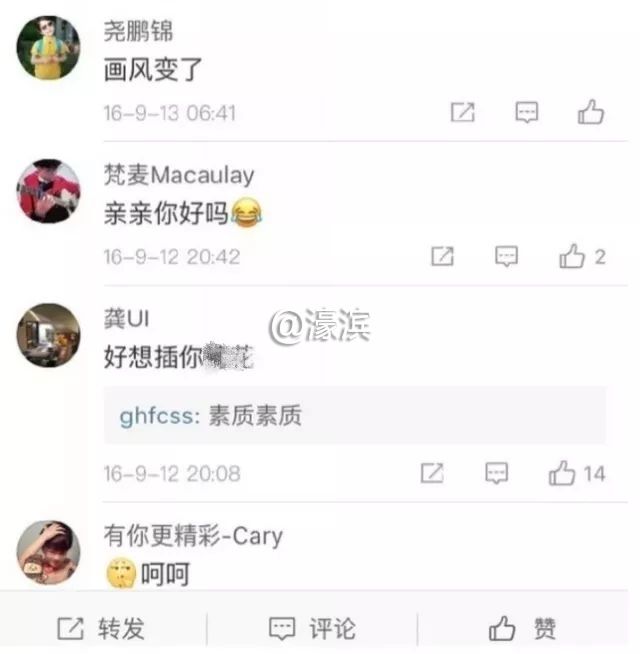
Task: Tap 转发 in the bottom bar
Action: (101, 628)
